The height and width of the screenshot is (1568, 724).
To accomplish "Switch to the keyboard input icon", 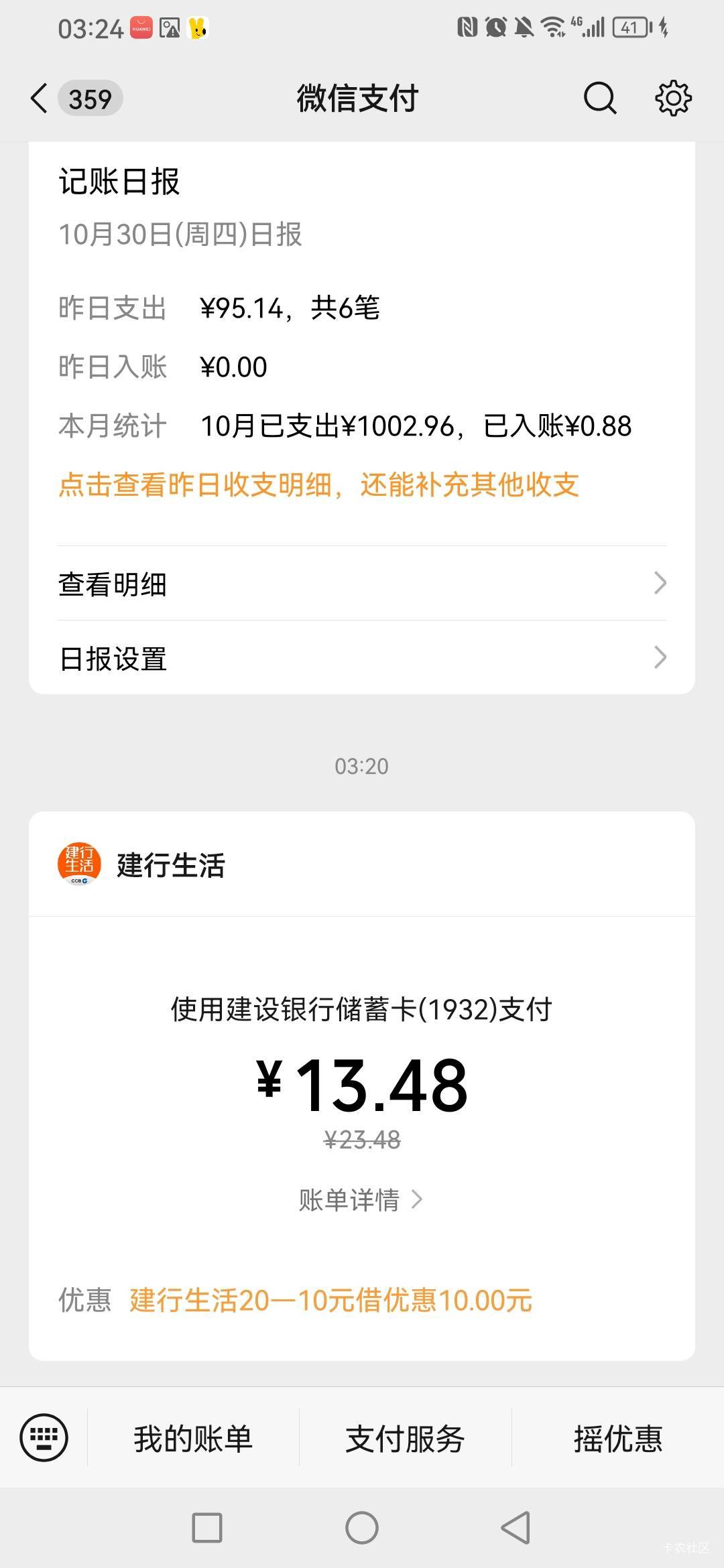I will [44, 1437].
